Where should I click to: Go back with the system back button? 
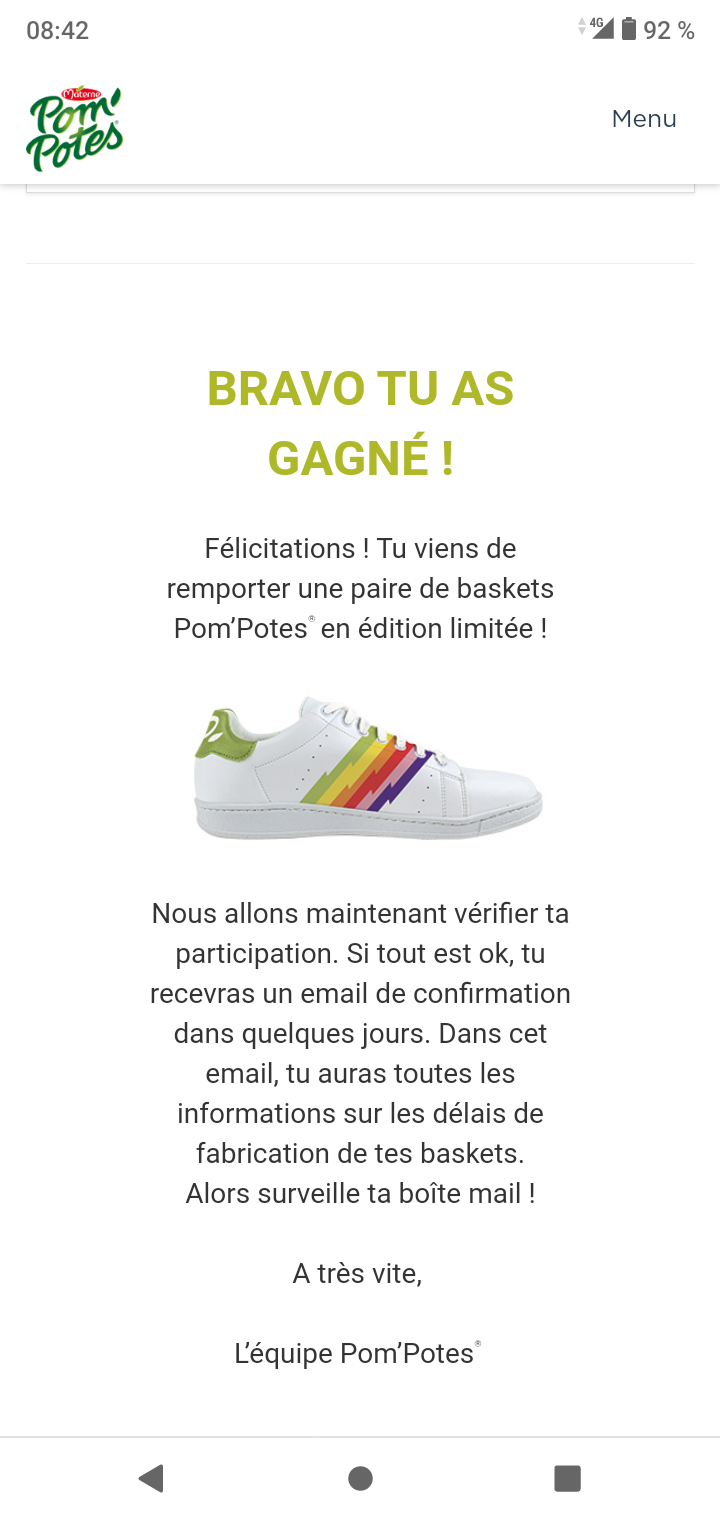click(151, 1478)
